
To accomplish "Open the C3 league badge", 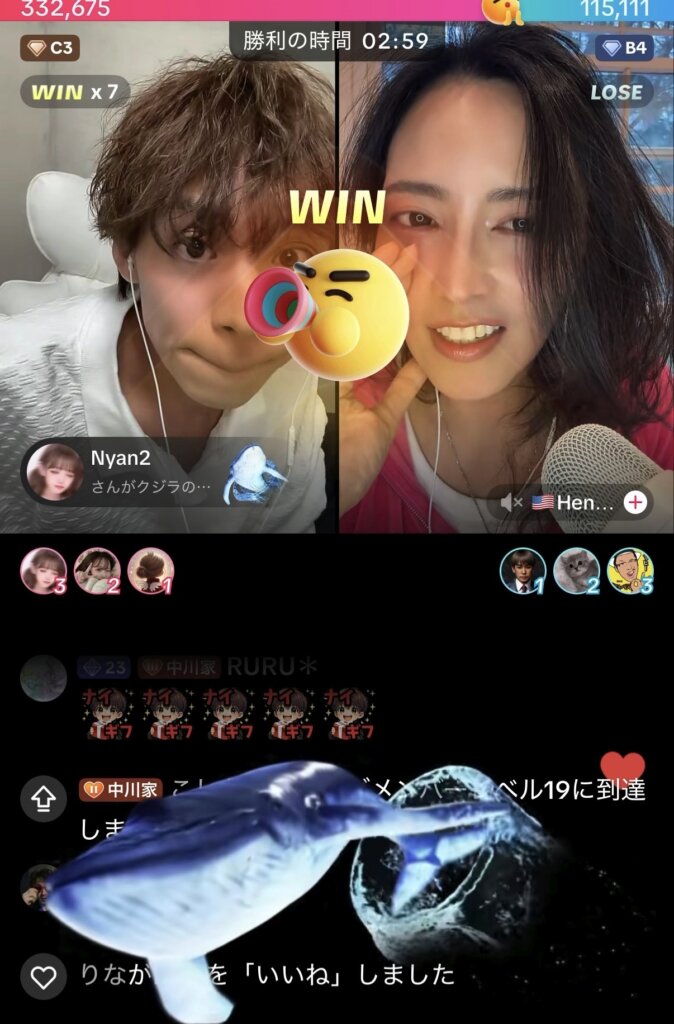I will (50, 47).
